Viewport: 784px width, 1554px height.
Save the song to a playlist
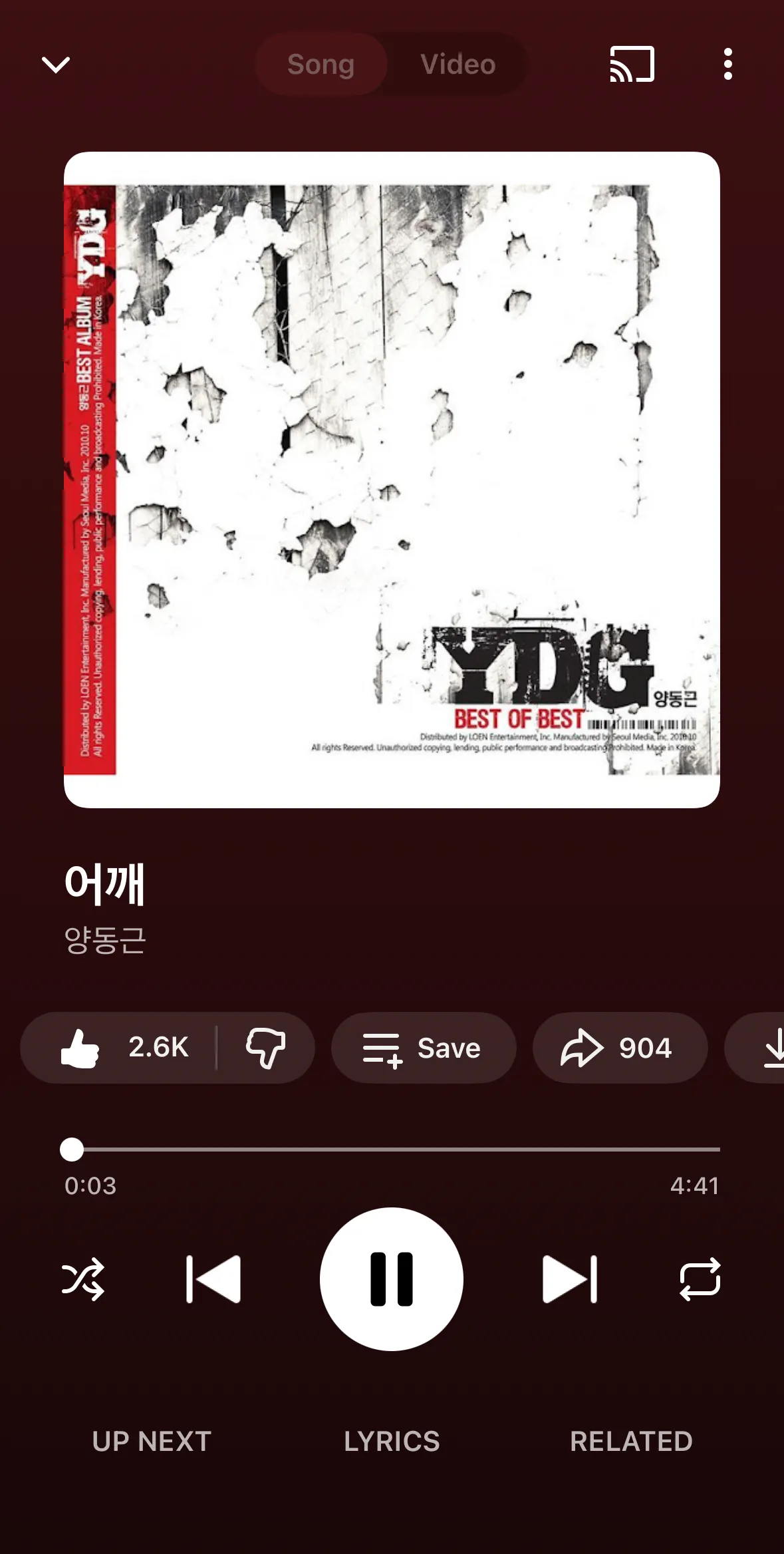click(x=423, y=1048)
